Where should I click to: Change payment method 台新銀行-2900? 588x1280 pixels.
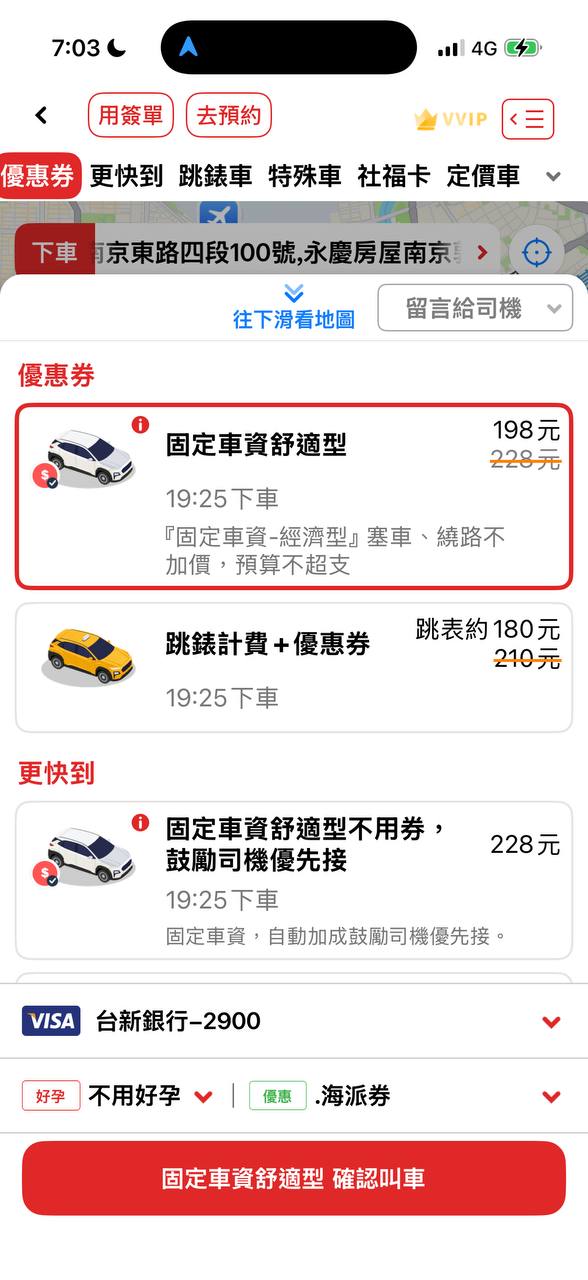coord(294,1021)
